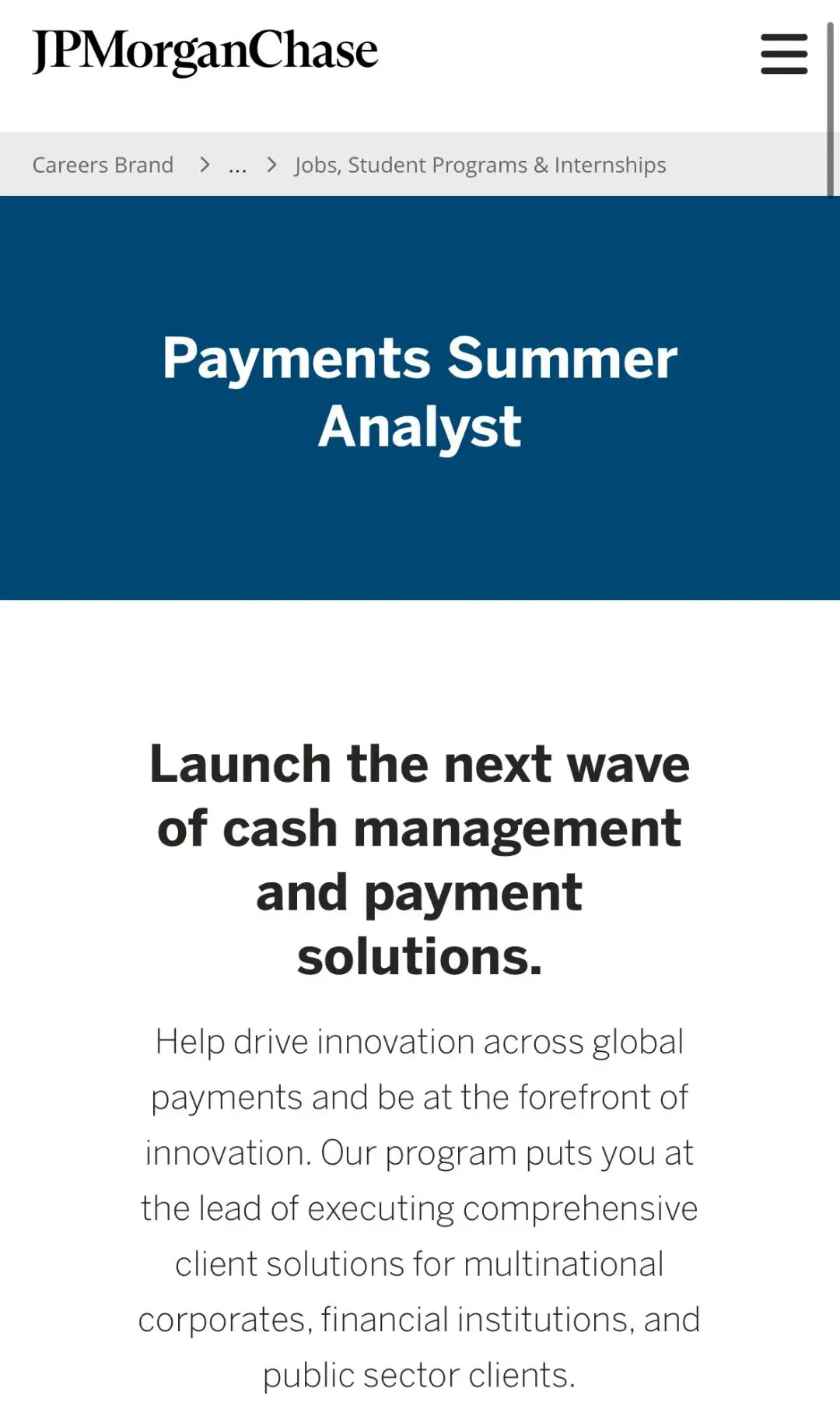
Task: Go to Careers Brand breadcrumb
Action: point(103,165)
